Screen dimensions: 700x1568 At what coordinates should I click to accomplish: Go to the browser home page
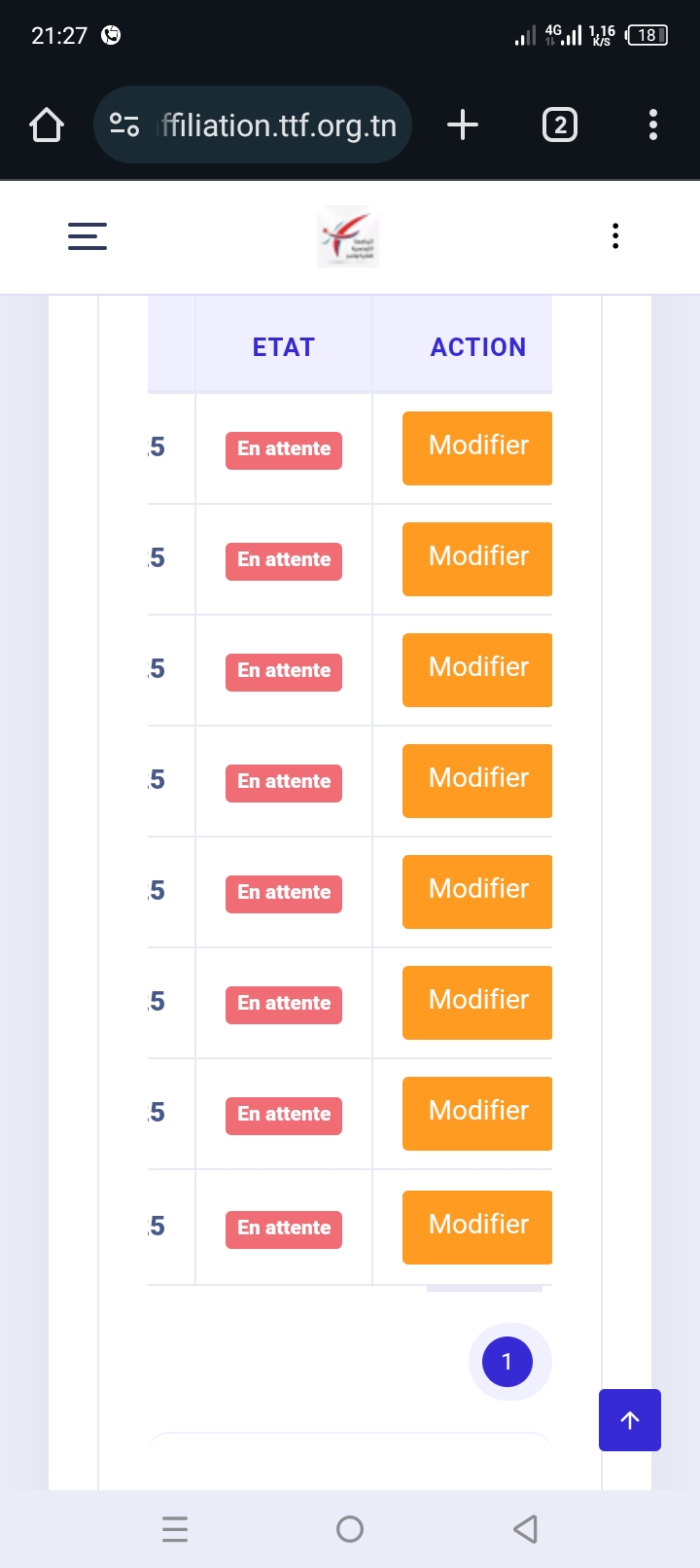point(47,125)
